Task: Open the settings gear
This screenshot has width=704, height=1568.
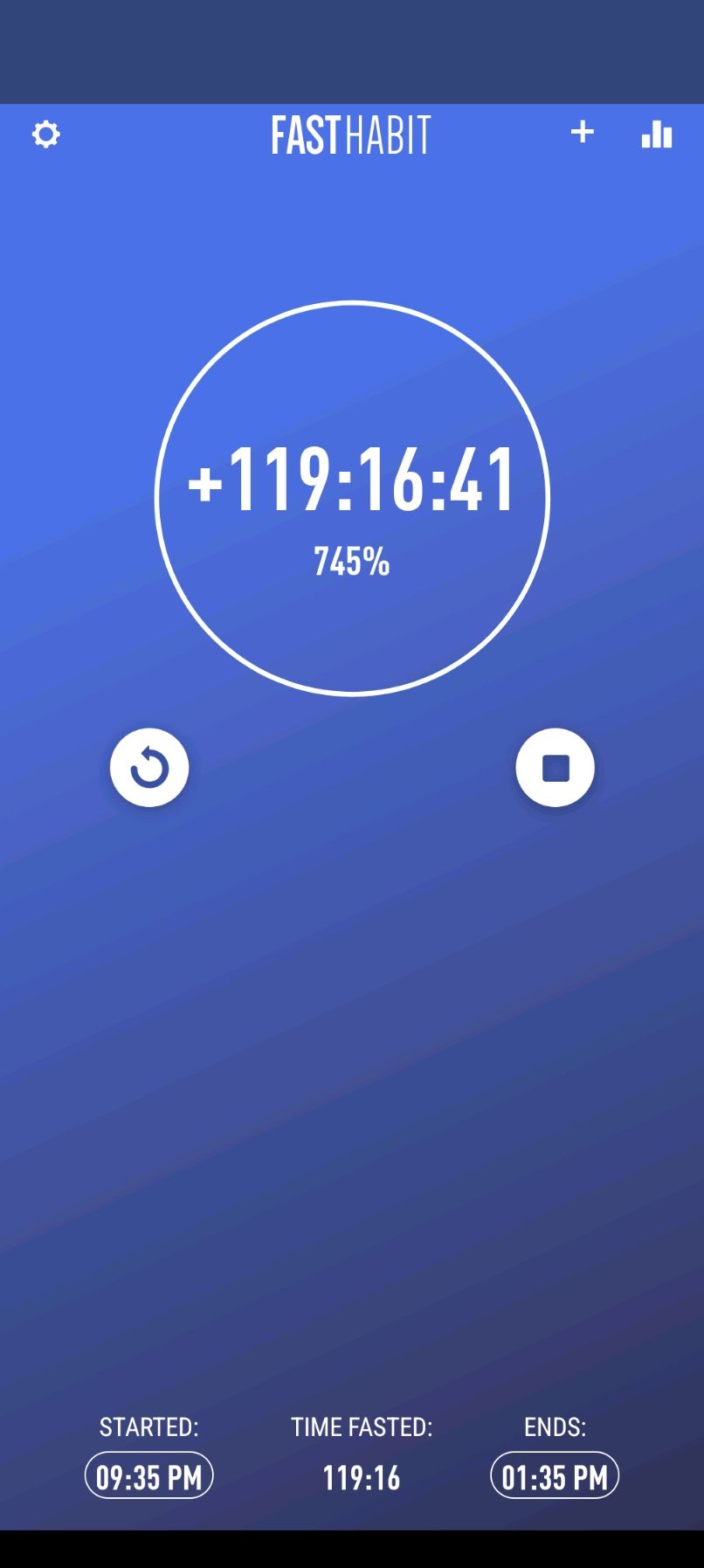Action: 46,135
